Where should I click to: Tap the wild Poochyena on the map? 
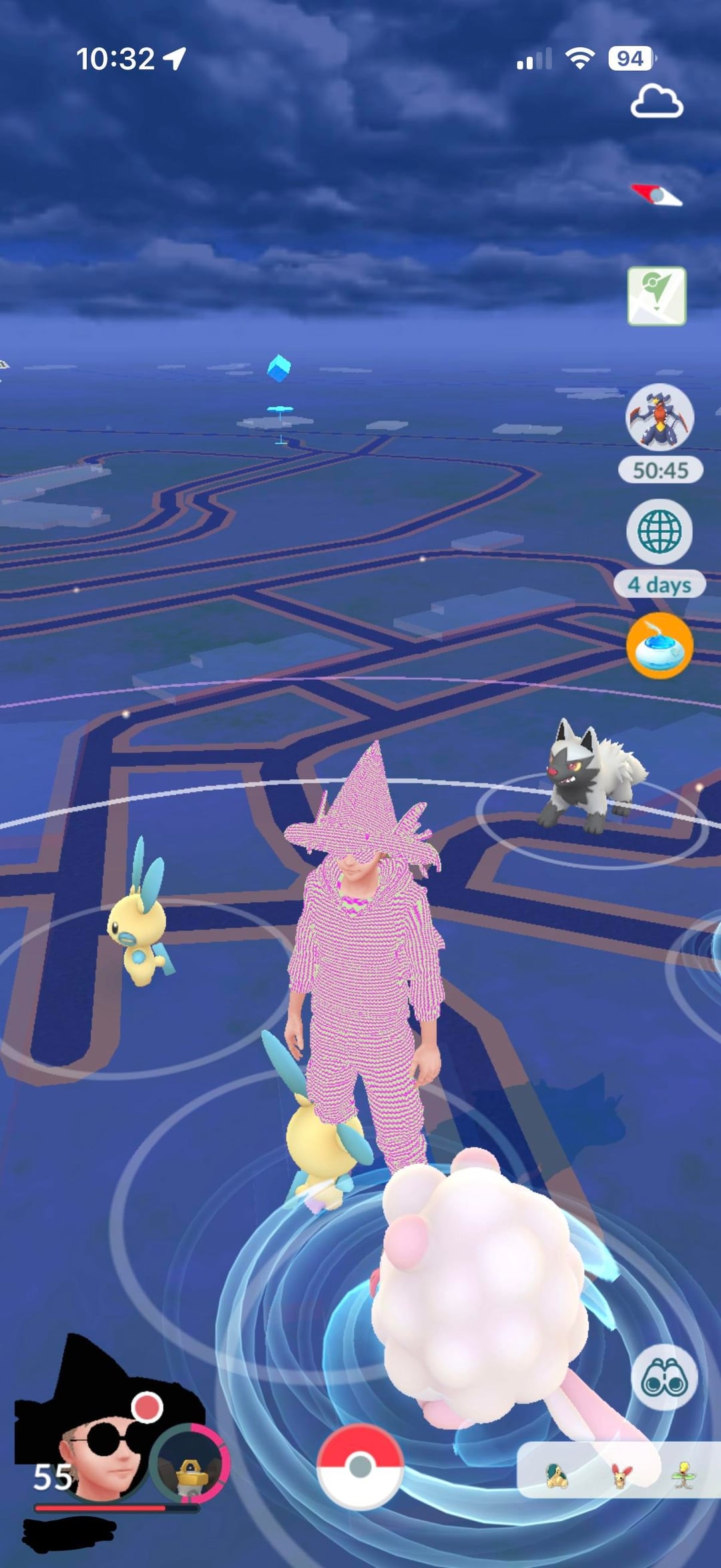click(591, 778)
